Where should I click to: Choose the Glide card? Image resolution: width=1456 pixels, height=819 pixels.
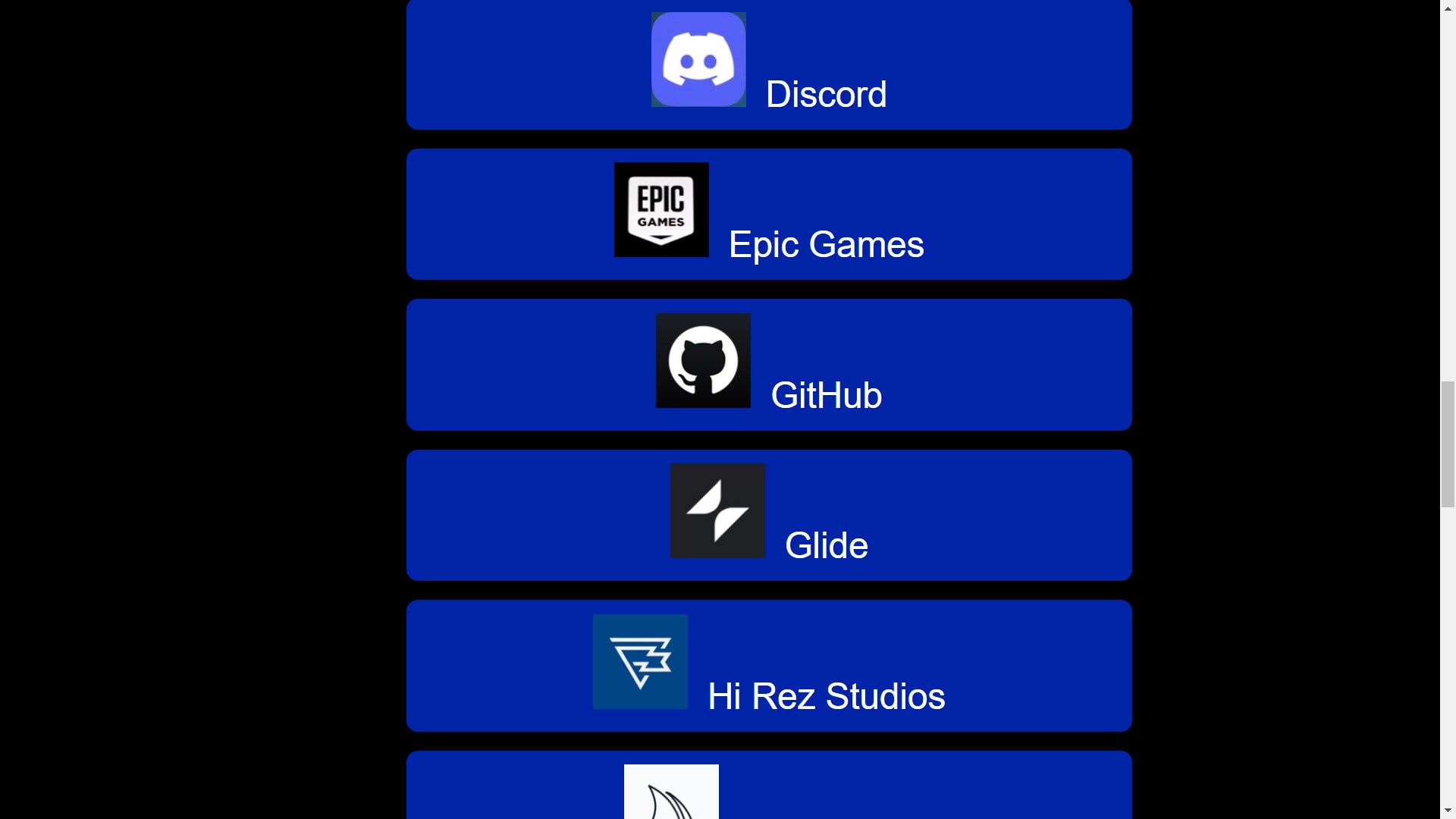pyautogui.click(x=769, y=515)
